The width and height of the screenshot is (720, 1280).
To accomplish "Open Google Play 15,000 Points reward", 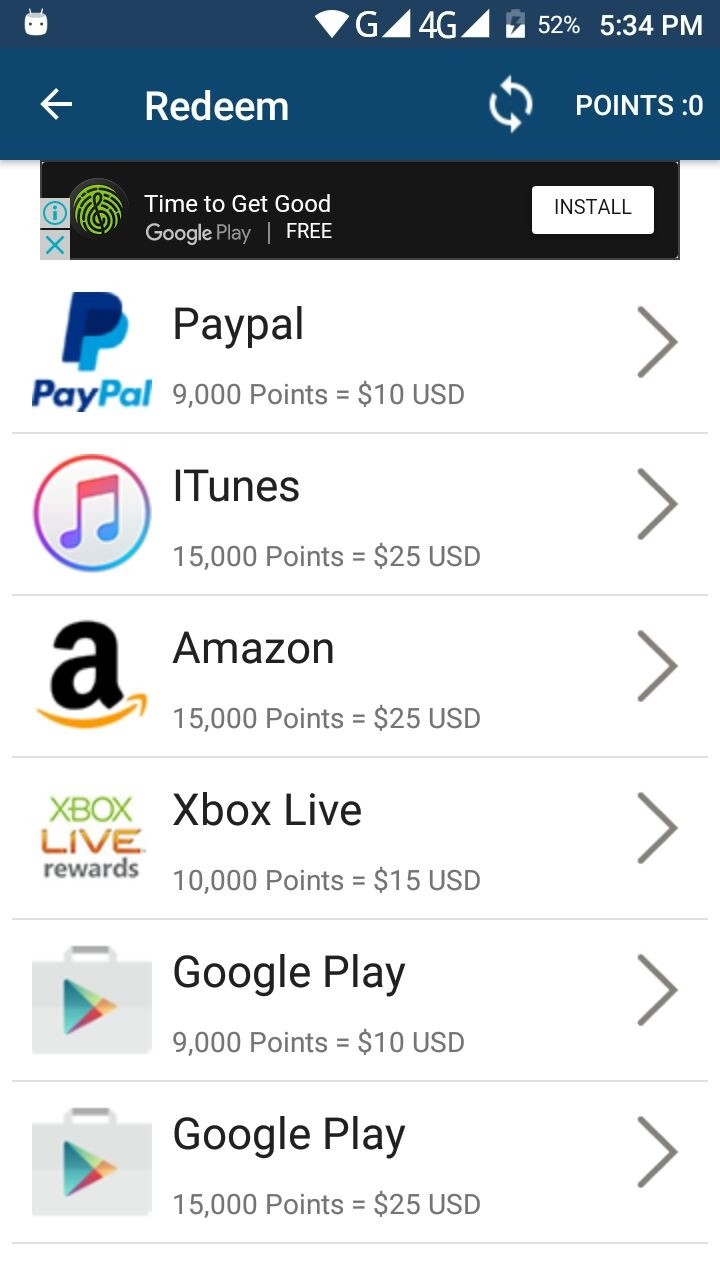I will coord(360,1164).
